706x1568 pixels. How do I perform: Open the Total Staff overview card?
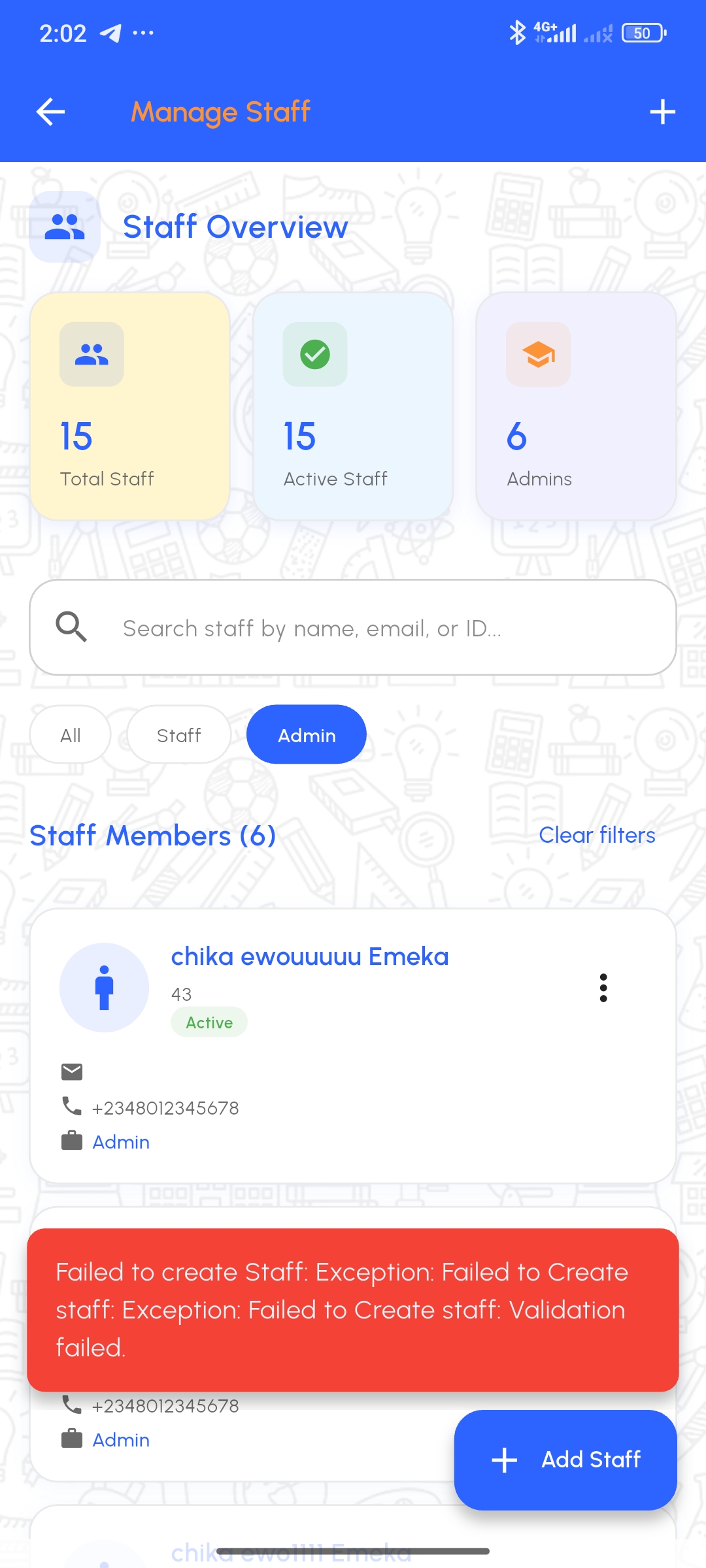129,406
